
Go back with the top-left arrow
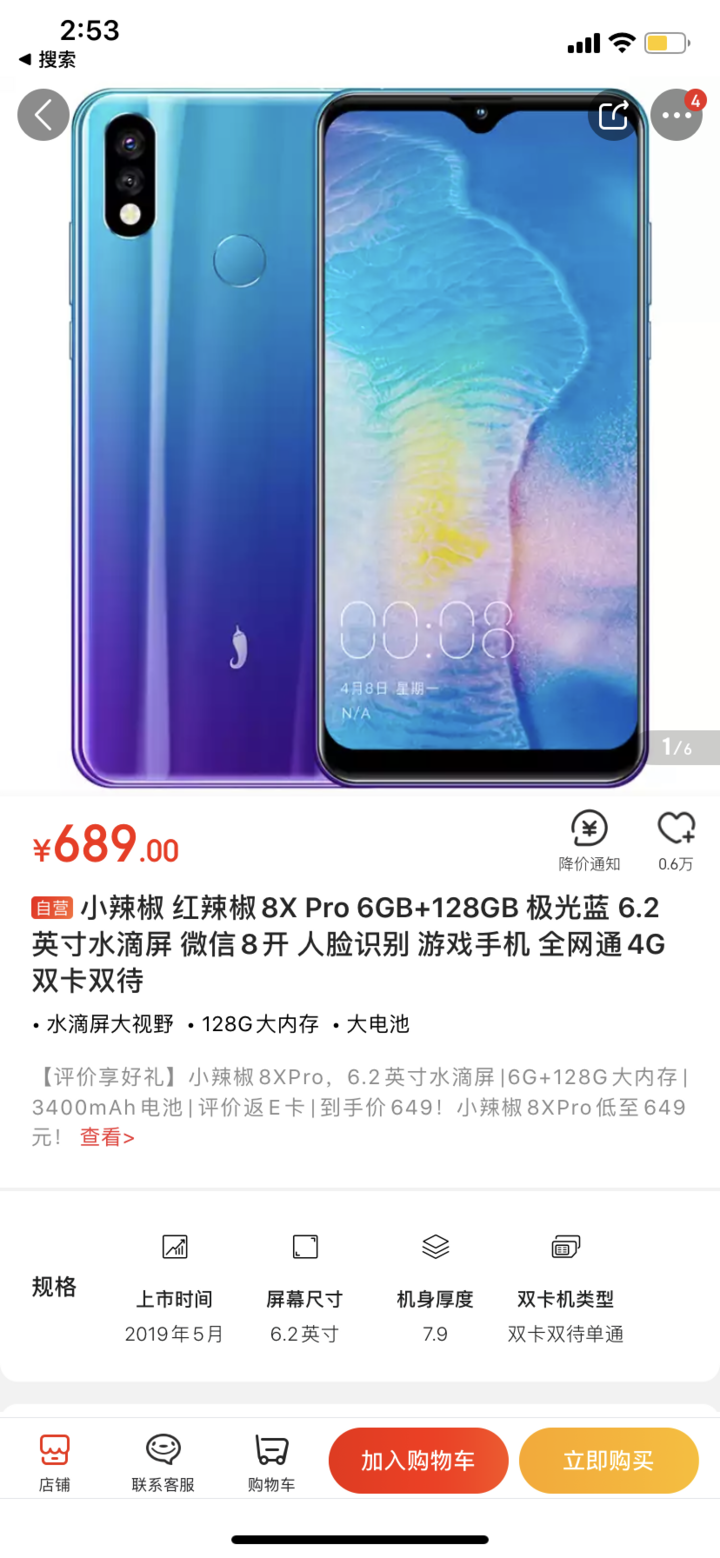coord(43,115)
